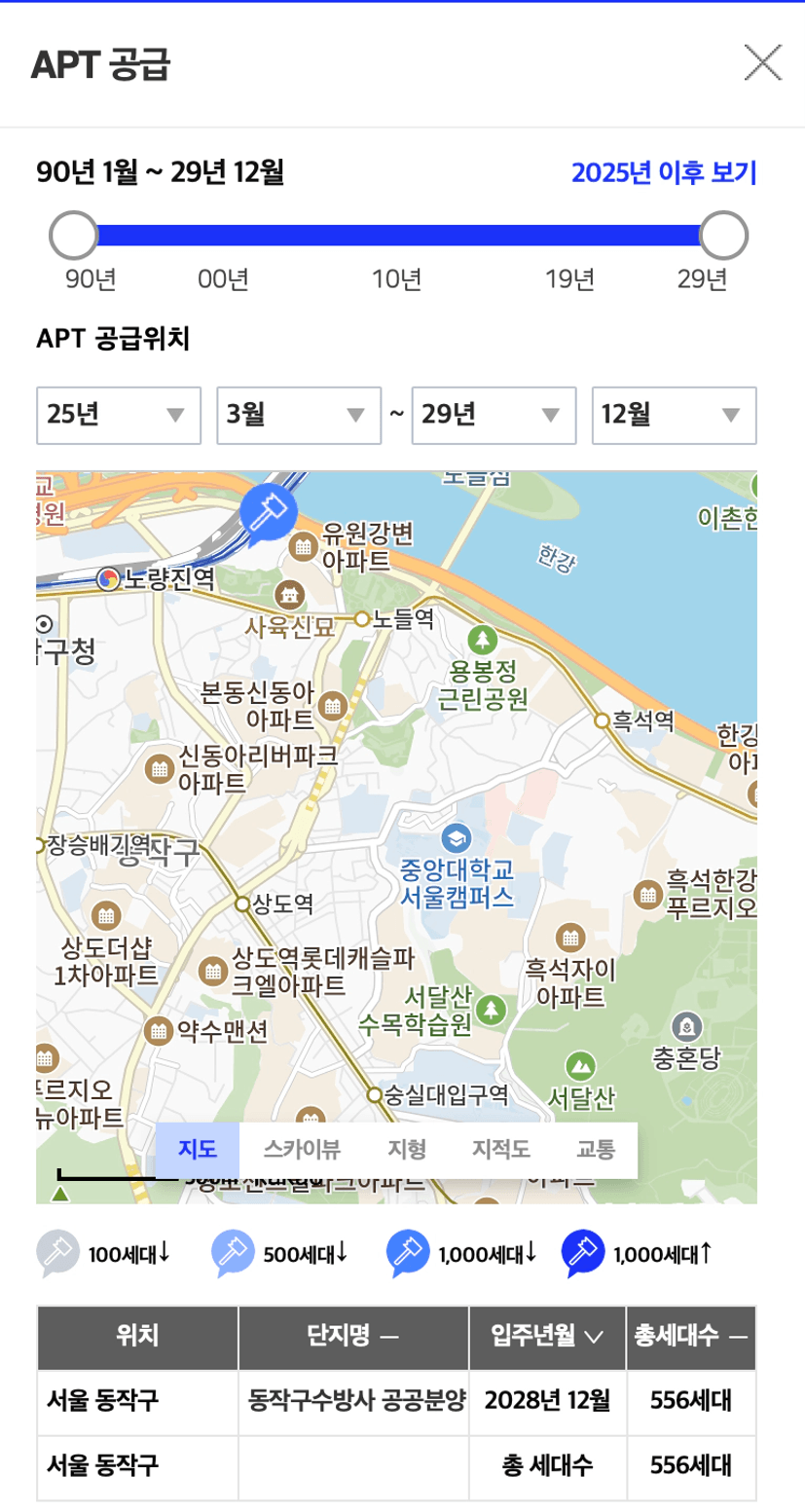Viewport: 805px width, 1512px height.
Task: Sort table by 입주년월 column
Action: coord(547,1337)
